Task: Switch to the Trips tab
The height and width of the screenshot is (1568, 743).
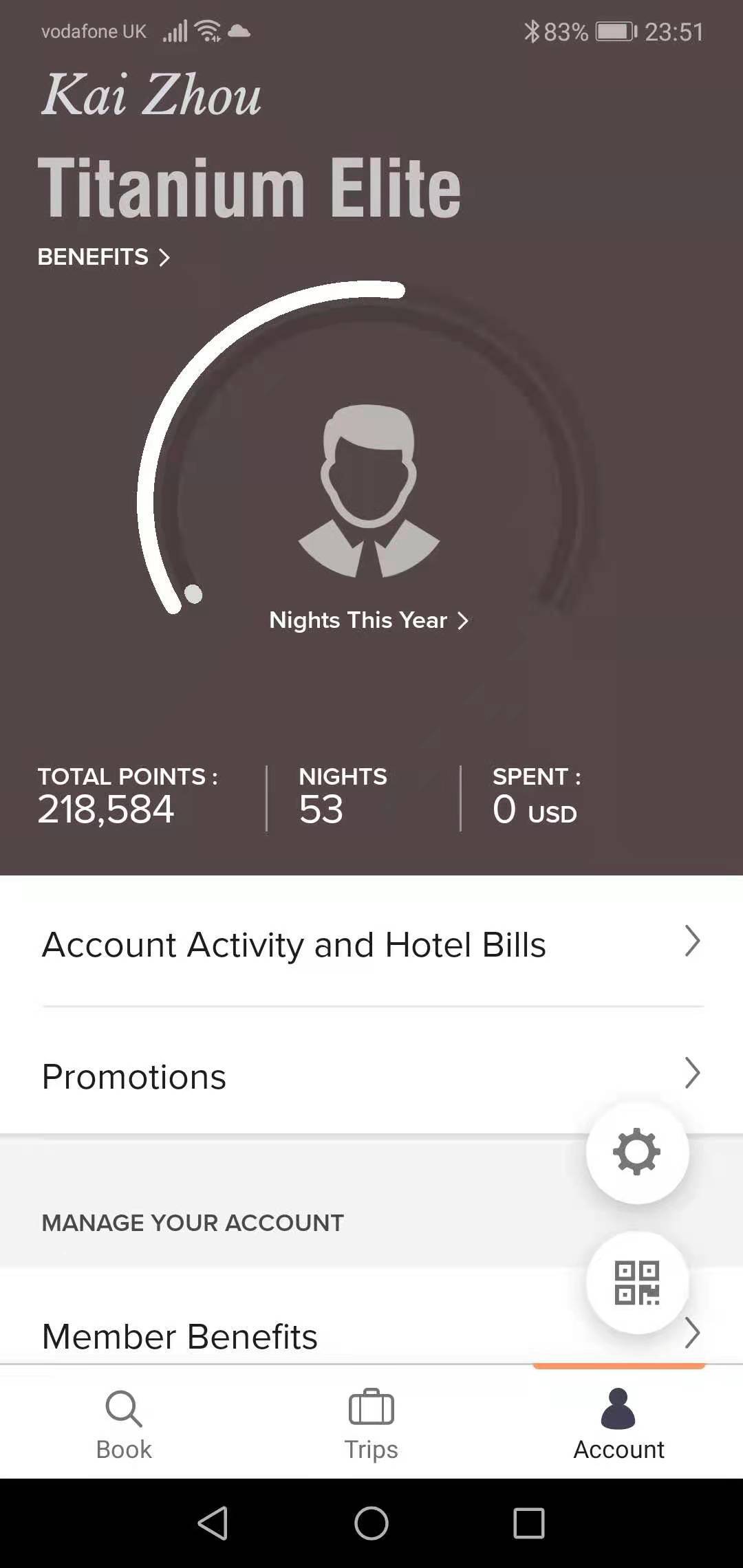Action: pos(371,1424)
